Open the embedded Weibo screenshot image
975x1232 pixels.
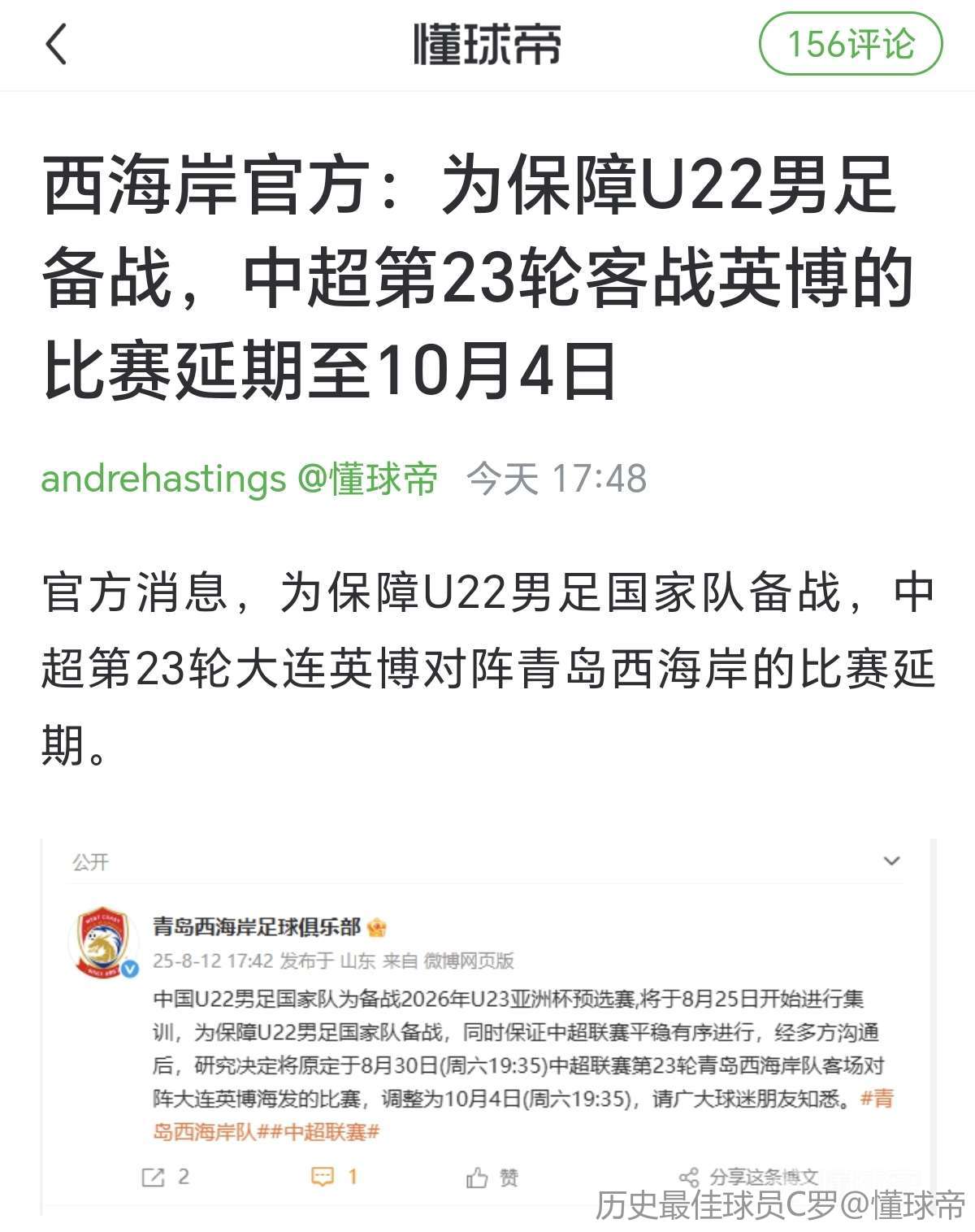click(x=487, y=1026)
